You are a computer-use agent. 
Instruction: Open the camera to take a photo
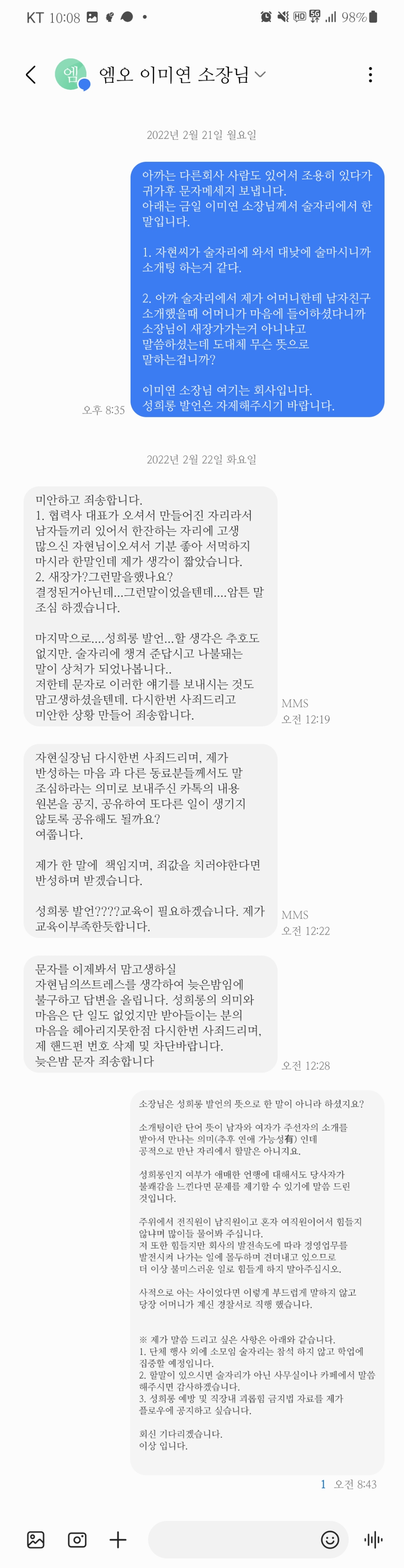point(76,1539)
